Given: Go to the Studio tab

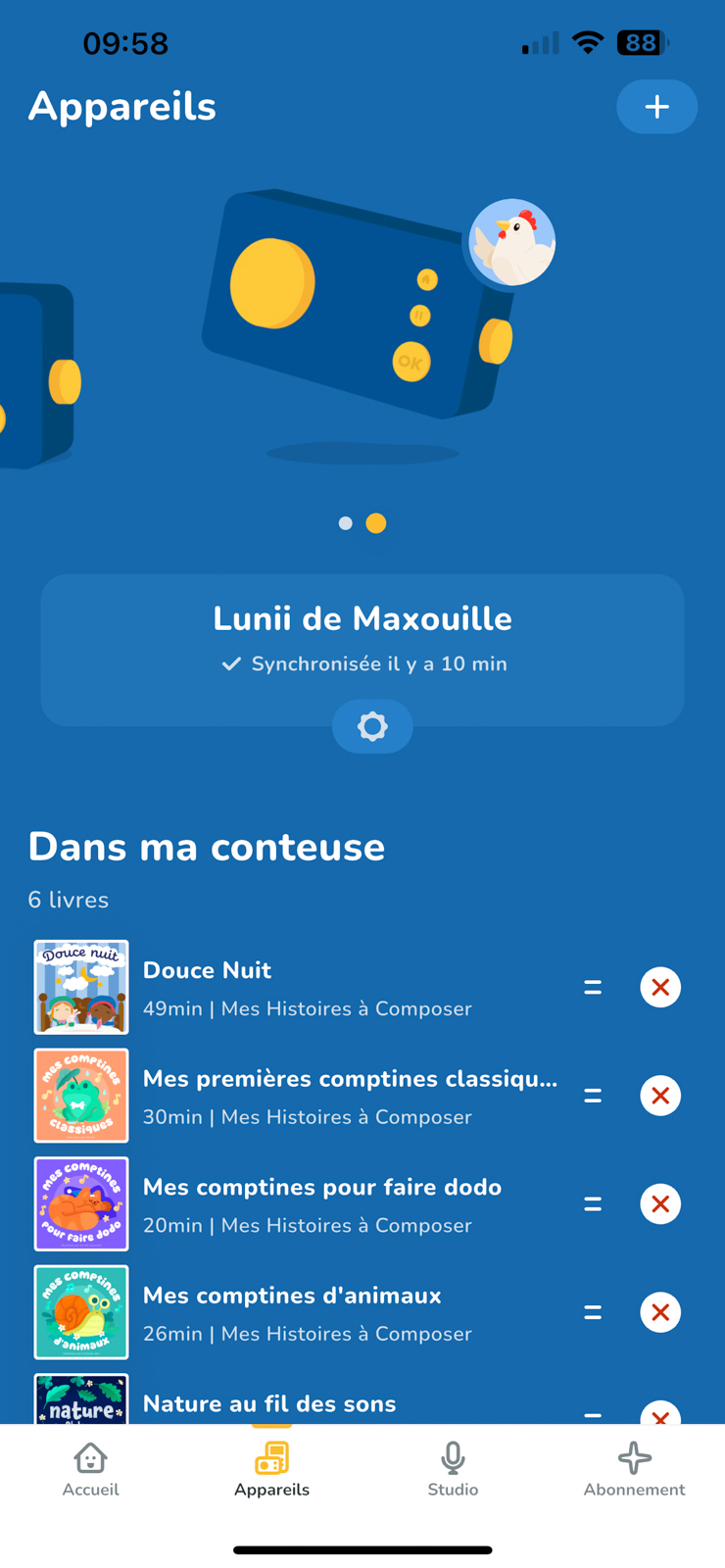Looking at the screenshot, I should pos(453,1470).
